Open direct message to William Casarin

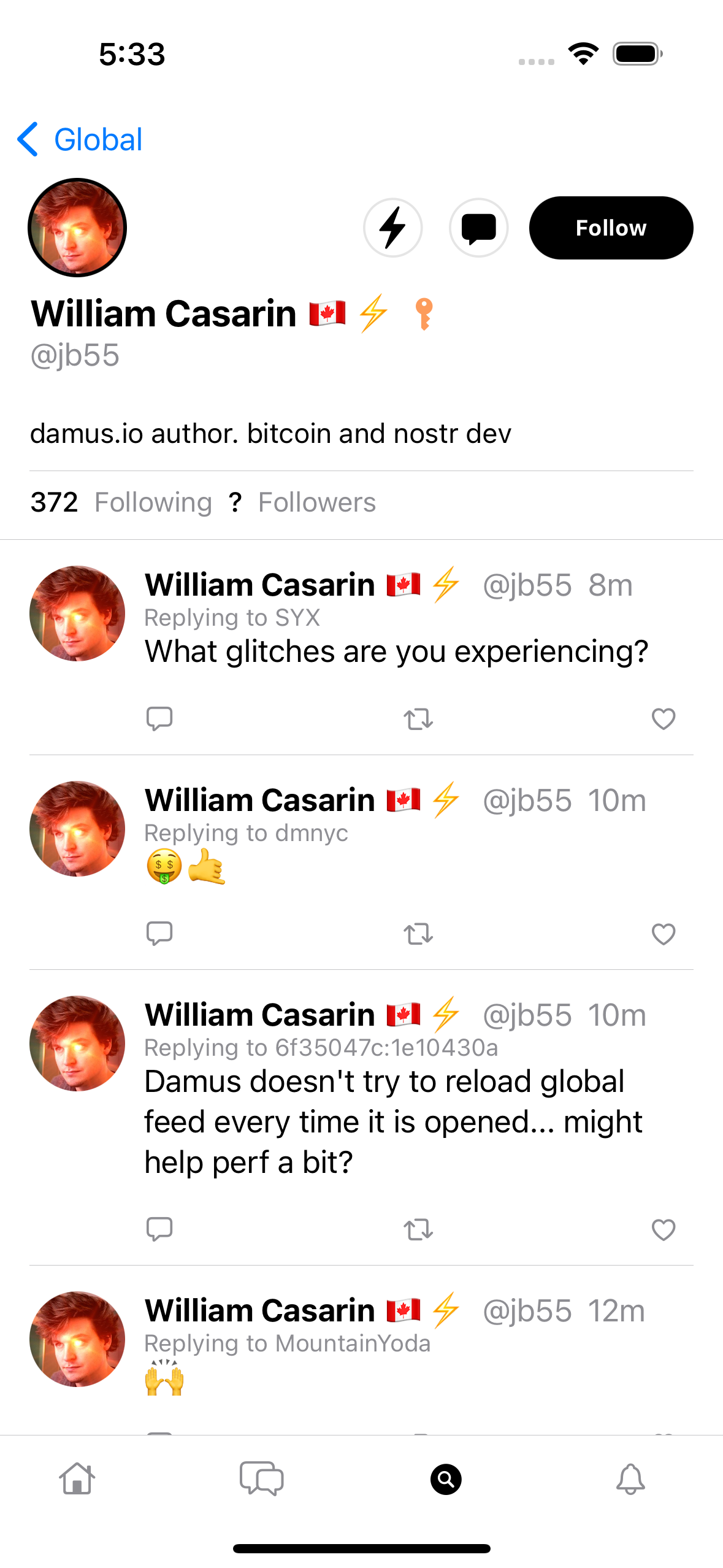coord(478,228)
